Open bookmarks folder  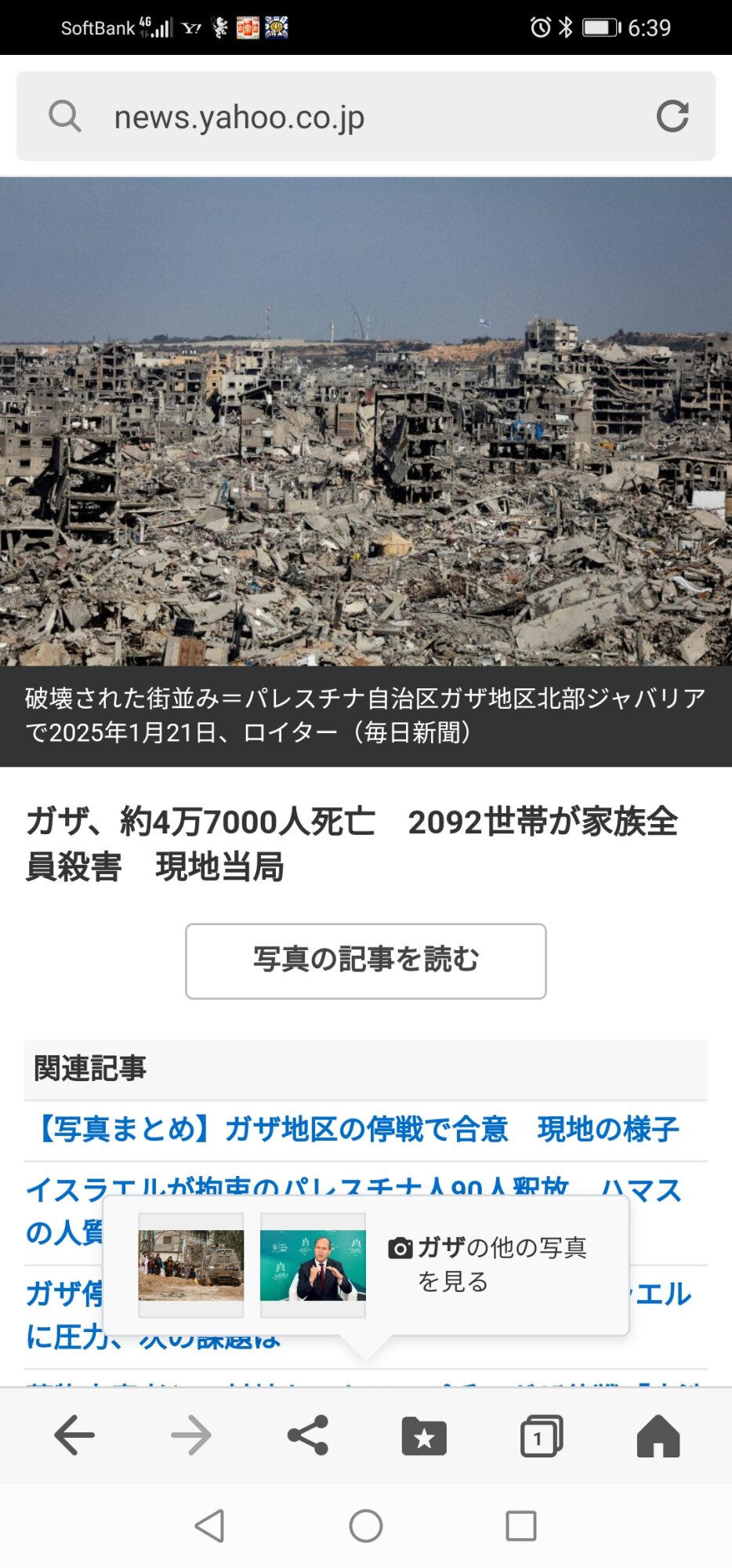(x=423, y=1436)
